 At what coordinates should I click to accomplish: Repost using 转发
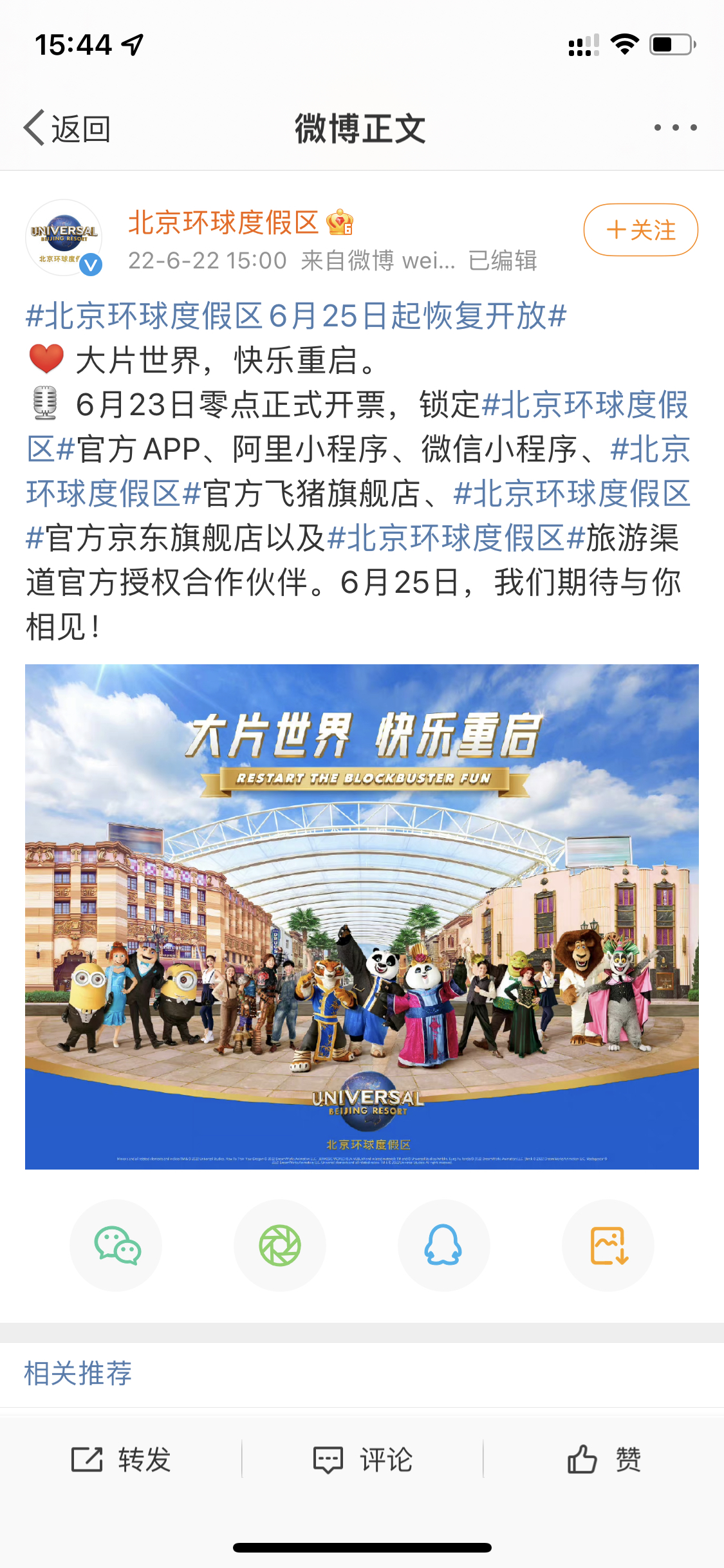pyautogui.click(x=121, y=1459)
